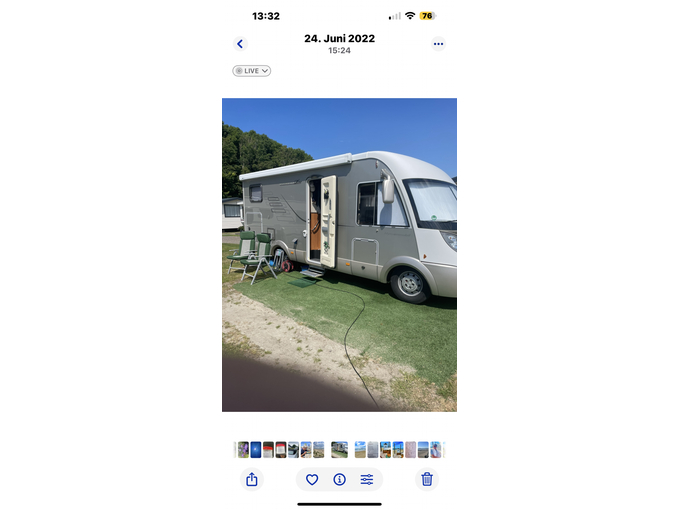680x510 pixels.
Task: Mark this photo as favorite
Action: tap(312, 480)
